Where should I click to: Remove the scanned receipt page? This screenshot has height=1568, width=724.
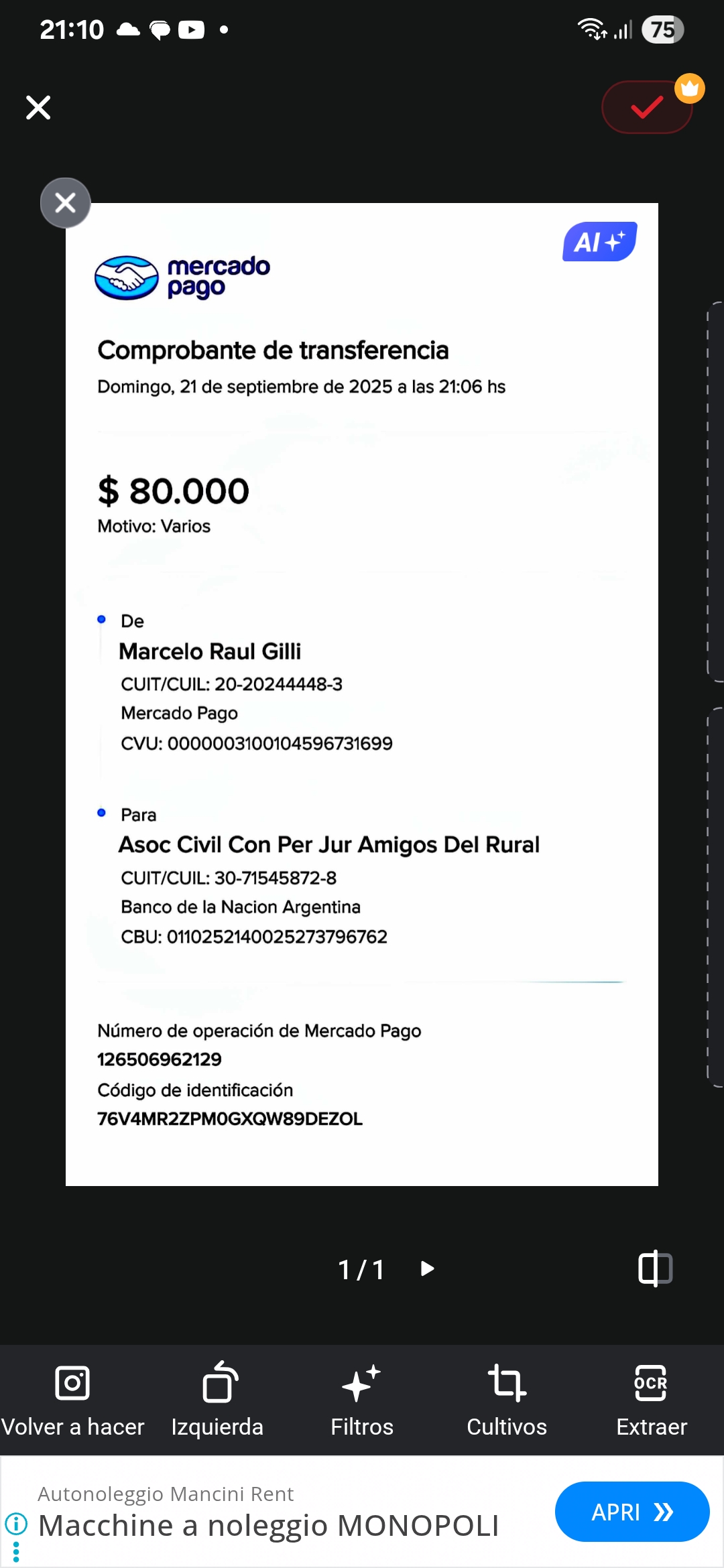pos(65,202)
